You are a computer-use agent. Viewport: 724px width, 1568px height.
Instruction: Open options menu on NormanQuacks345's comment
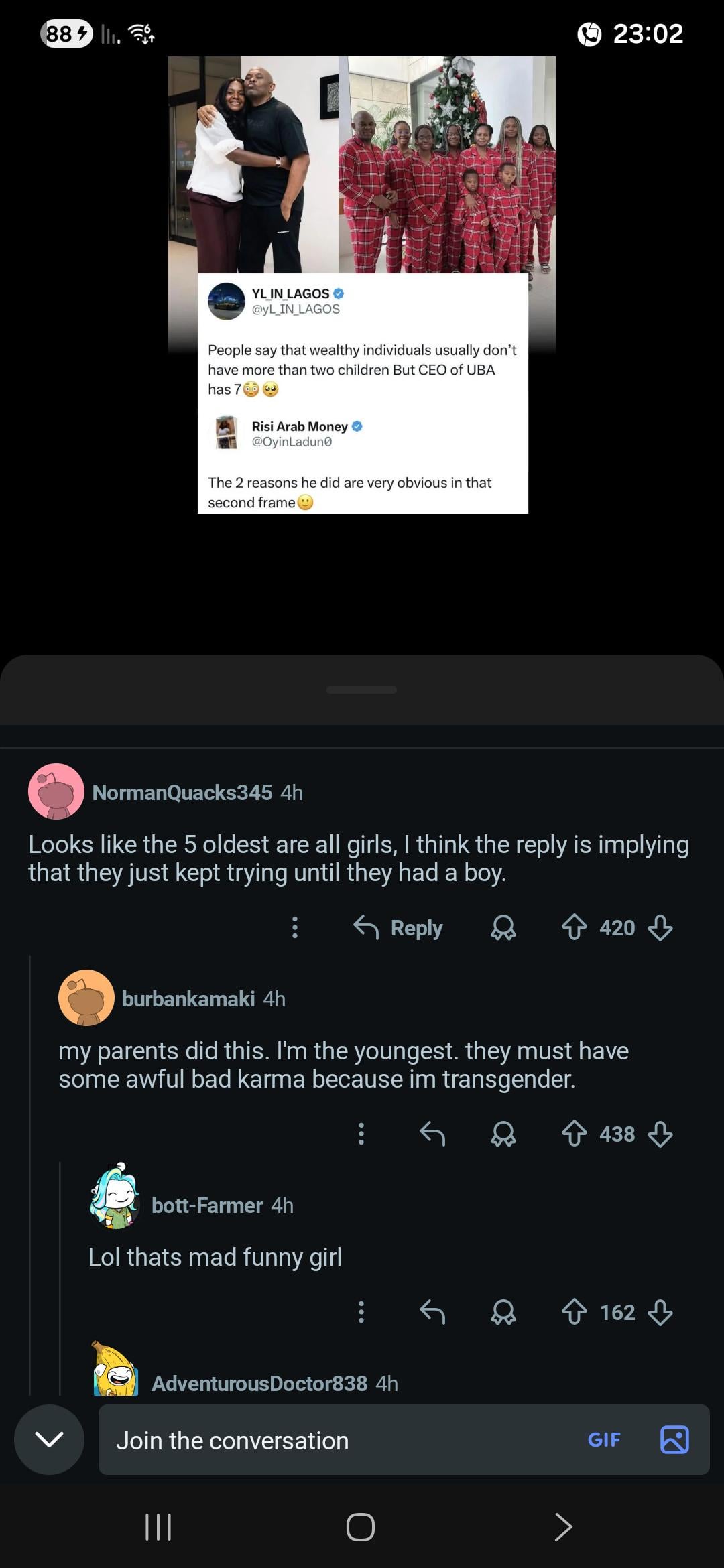tap(294, 927)
